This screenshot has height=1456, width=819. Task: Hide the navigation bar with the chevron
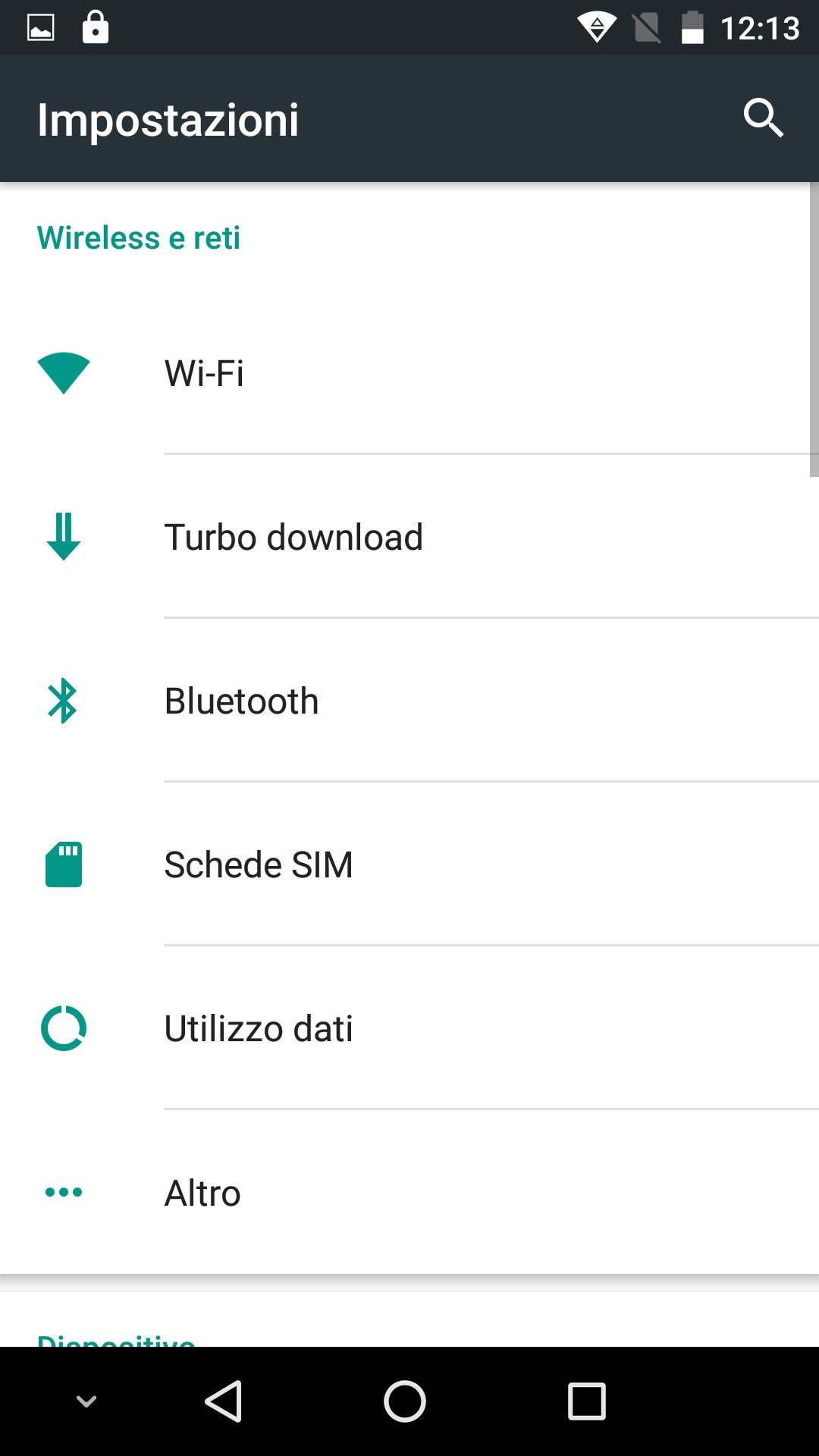click(86, 1401)
